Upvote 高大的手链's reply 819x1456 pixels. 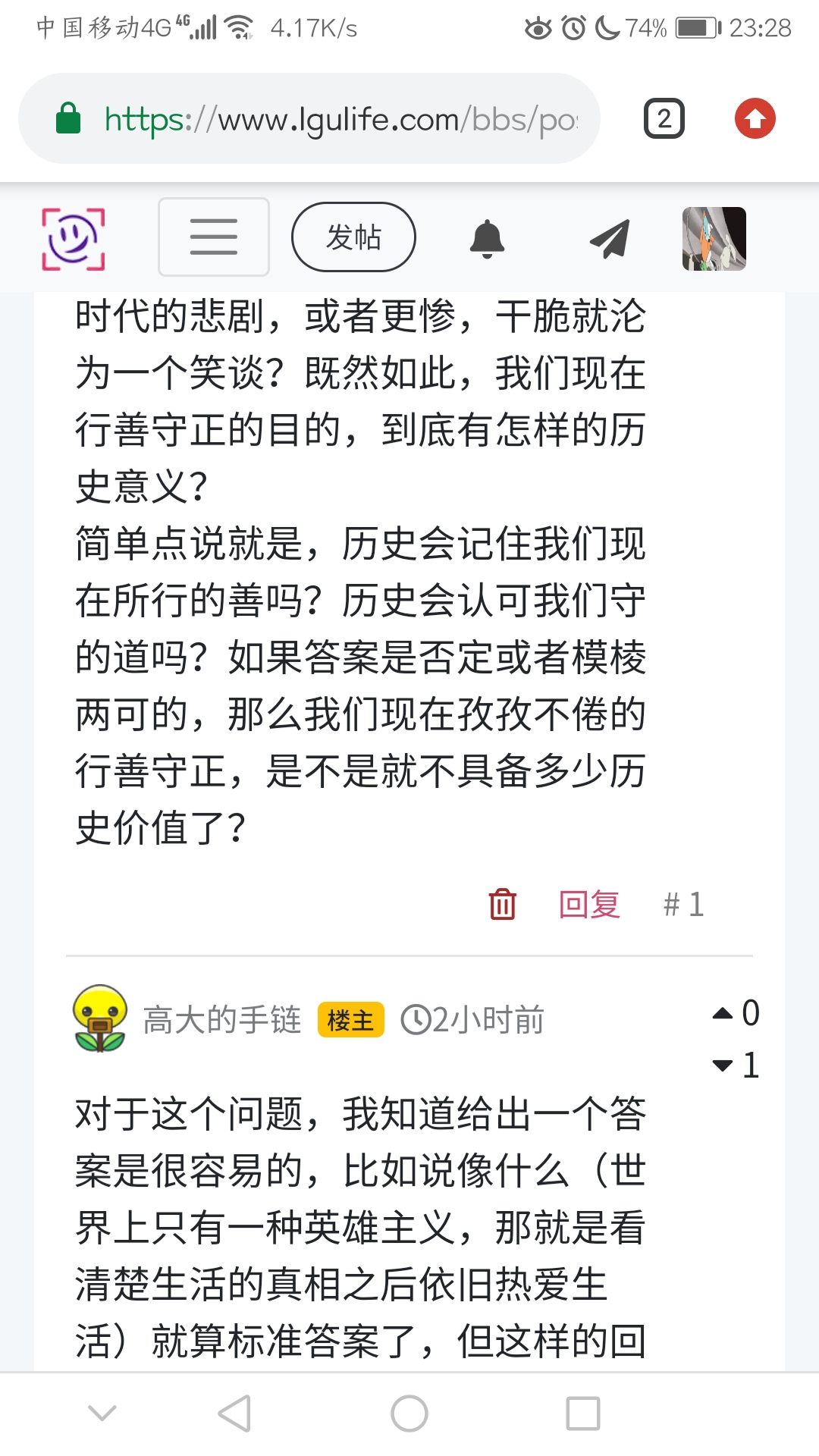tap(723, 1013)
